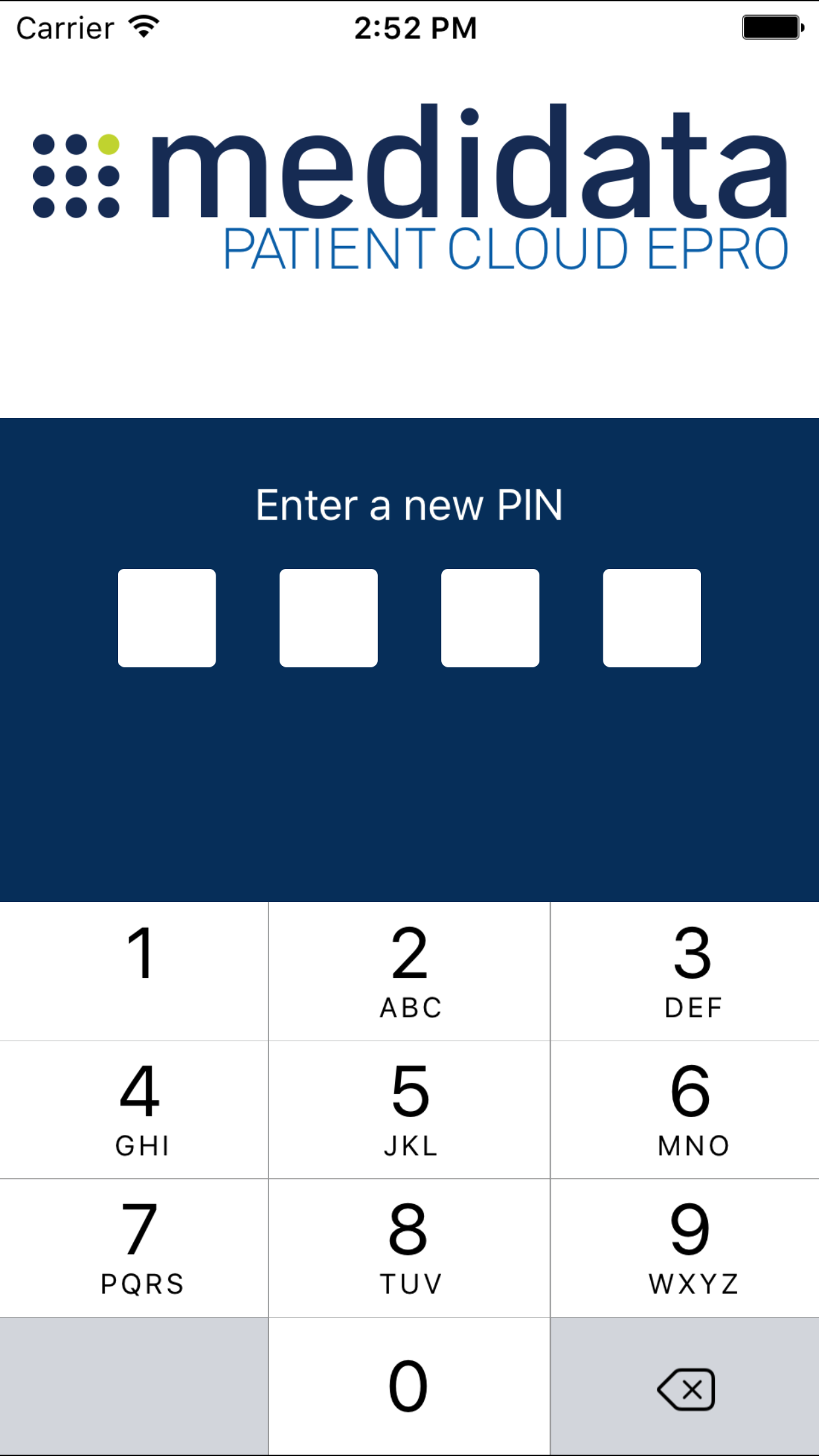This screenshot has width=819, height=1456.
Task: Tap digit 6 MNO key
Action: (684, 1110)
